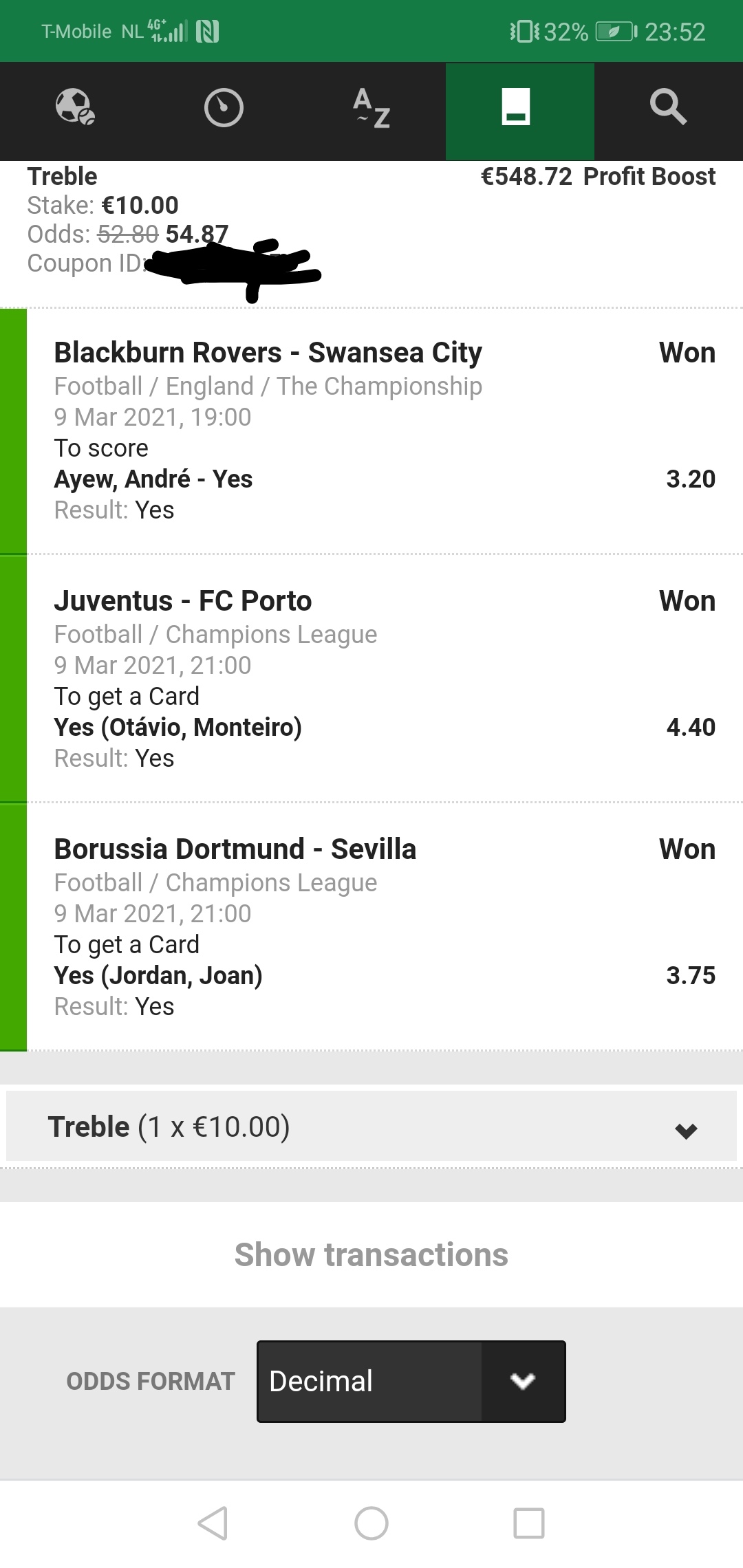Go to the home screen

371,1523
